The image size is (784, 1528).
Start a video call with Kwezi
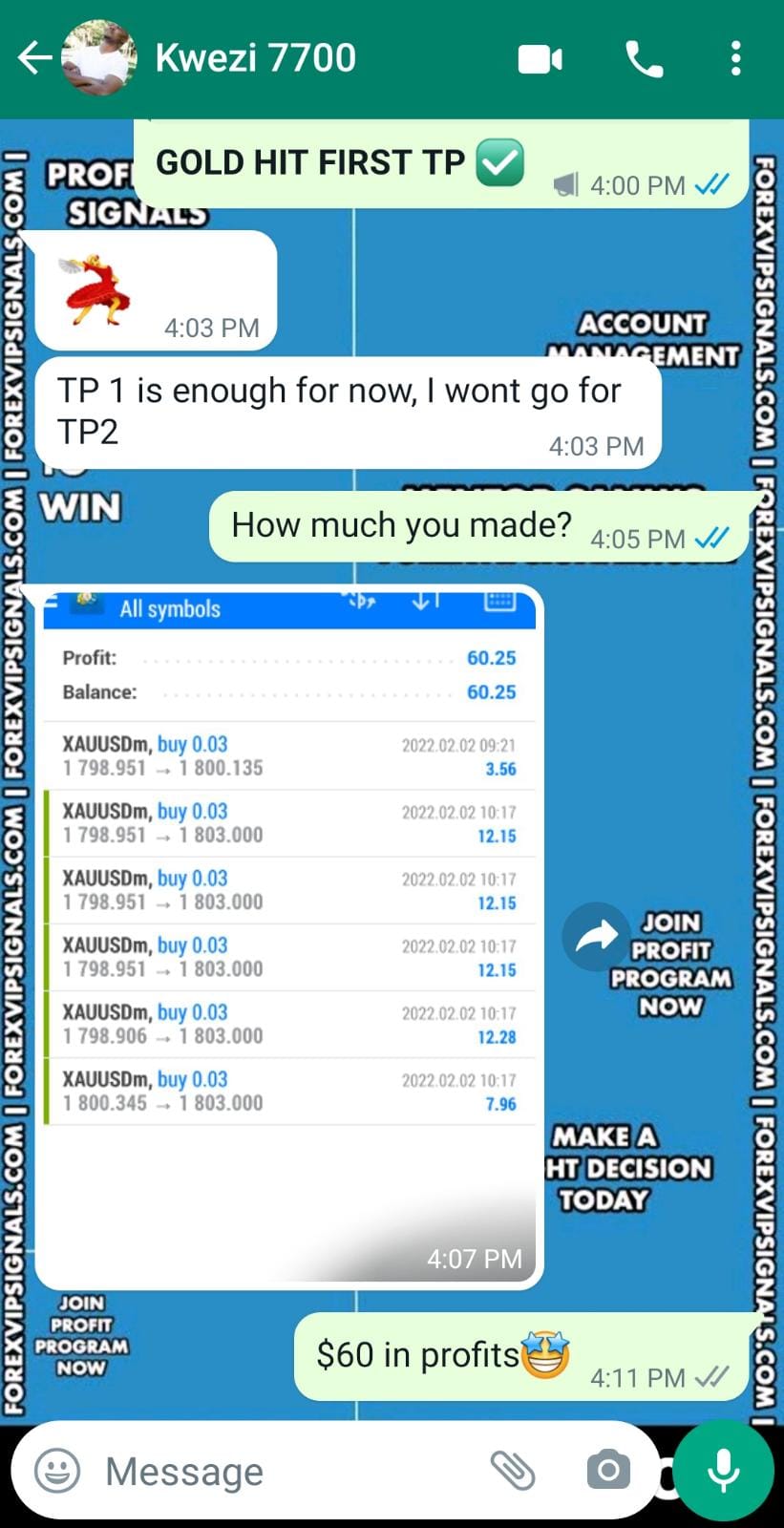540,59
